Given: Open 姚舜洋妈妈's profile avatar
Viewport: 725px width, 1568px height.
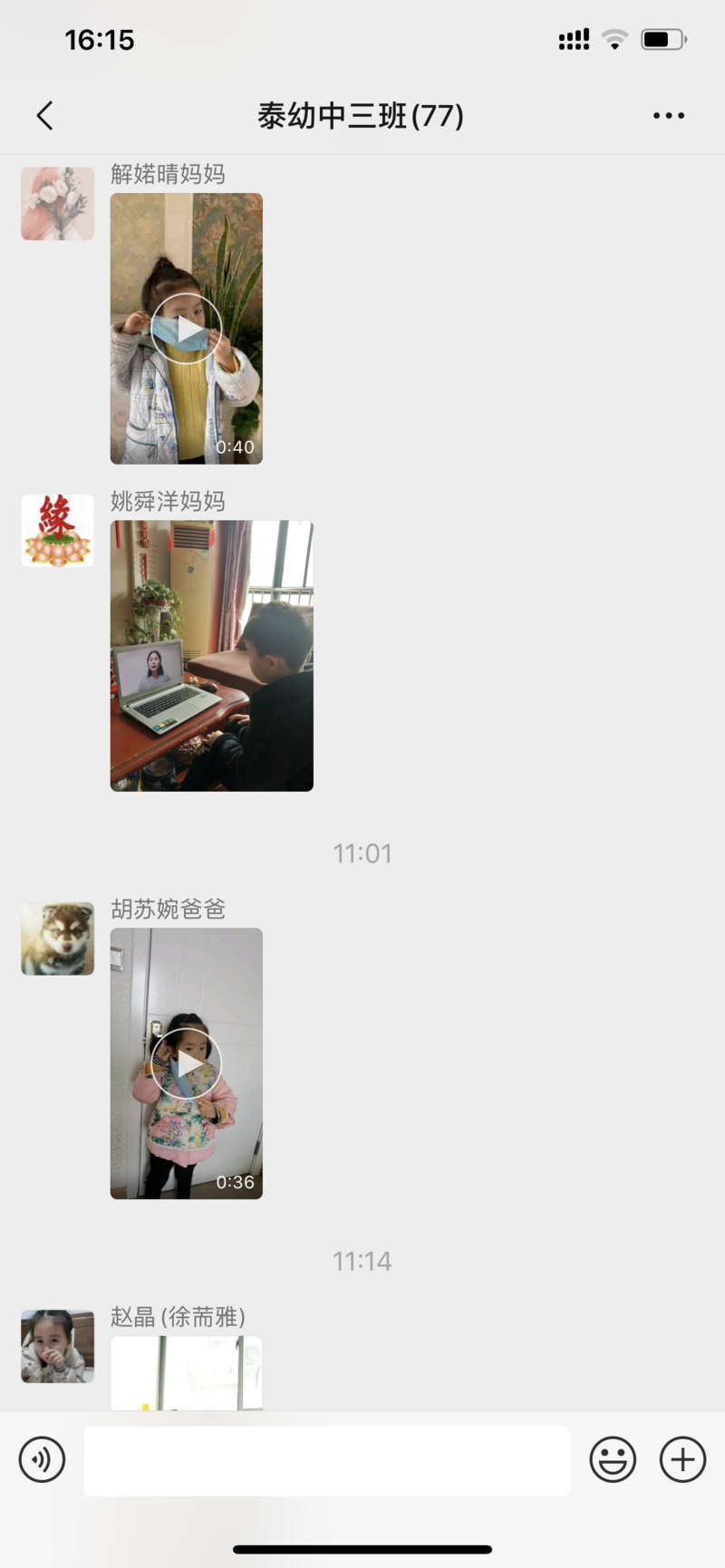Looking at the screenshot, I should tap(58, 531).
